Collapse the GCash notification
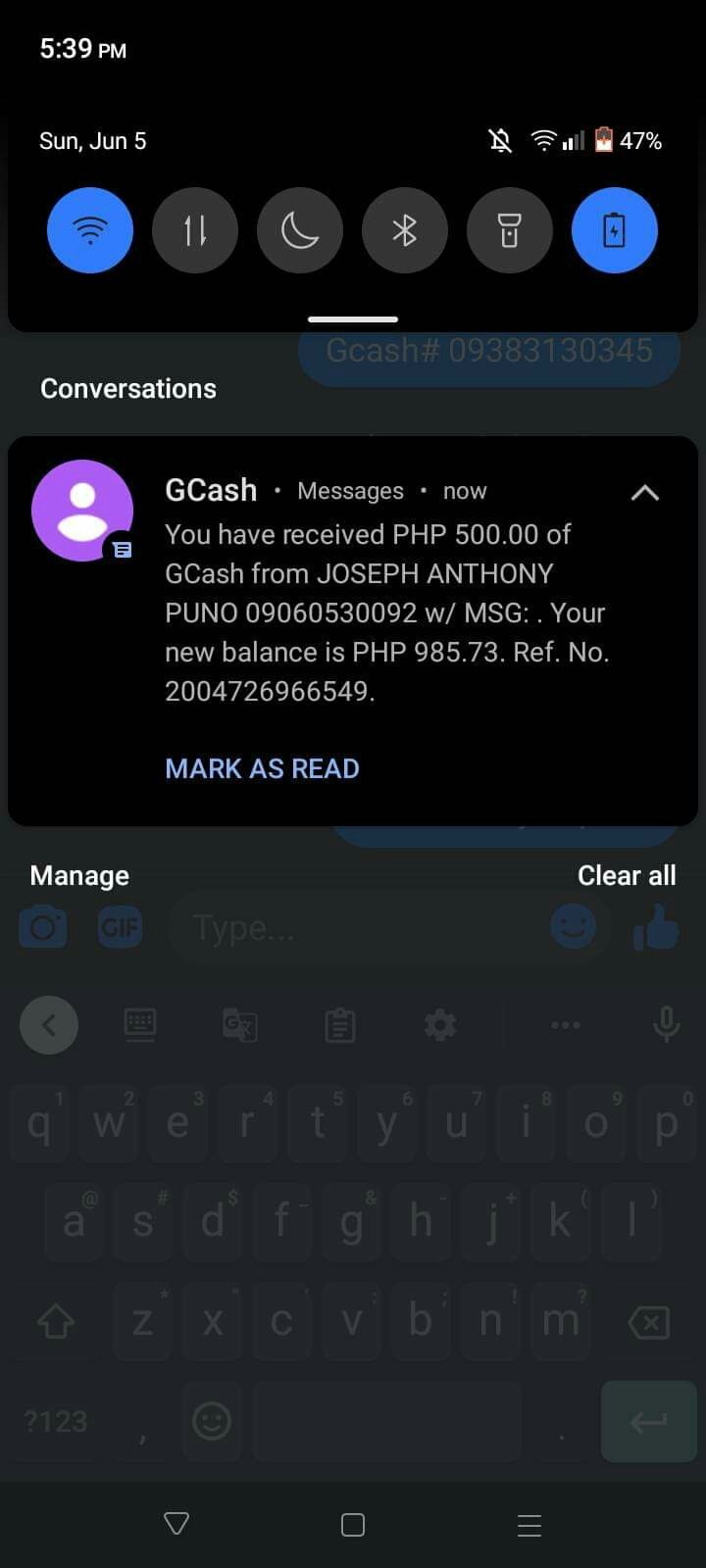706x1568 pixels. pyautogui.click(x=644, y=492)
